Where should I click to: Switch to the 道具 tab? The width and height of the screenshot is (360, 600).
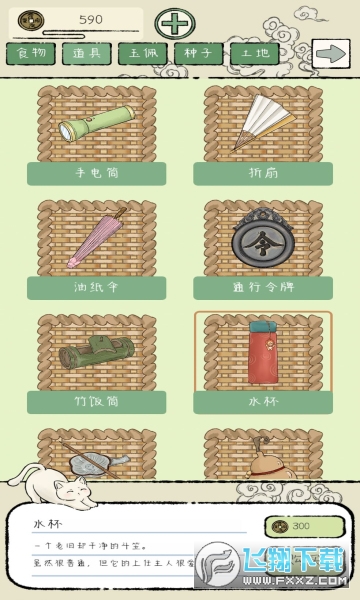87,54
